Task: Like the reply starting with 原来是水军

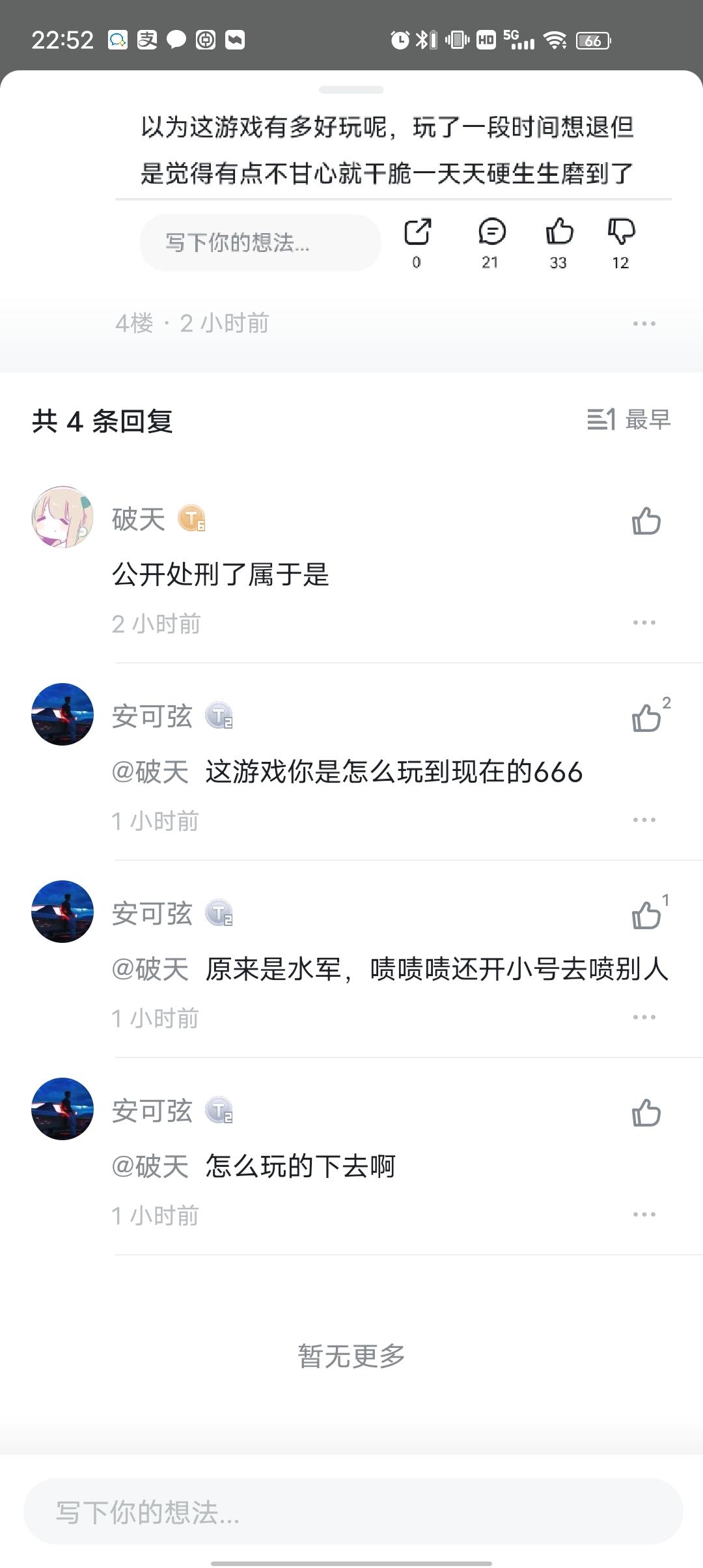Action: point(646,916)
